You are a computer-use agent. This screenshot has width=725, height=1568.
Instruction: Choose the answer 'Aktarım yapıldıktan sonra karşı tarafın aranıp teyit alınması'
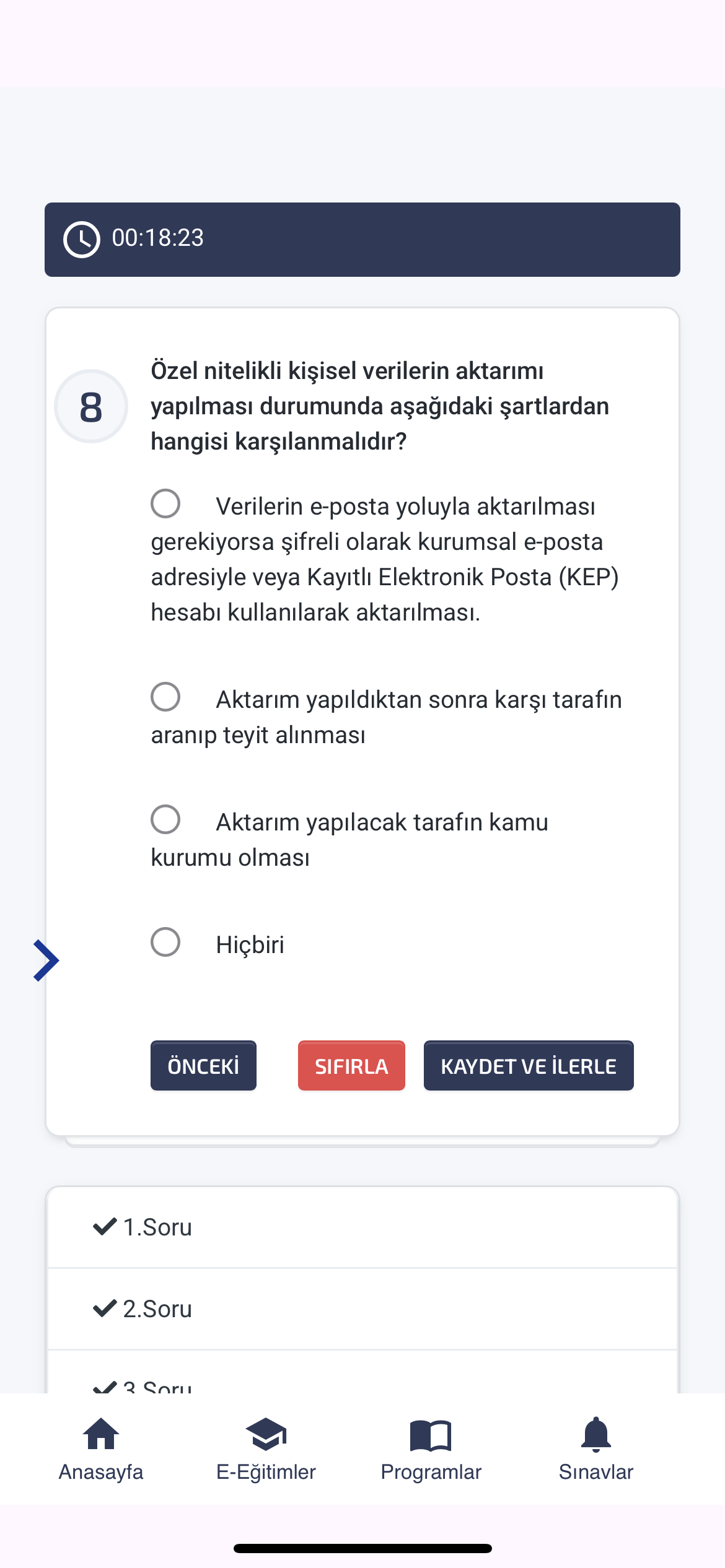(x=165, y=697)
